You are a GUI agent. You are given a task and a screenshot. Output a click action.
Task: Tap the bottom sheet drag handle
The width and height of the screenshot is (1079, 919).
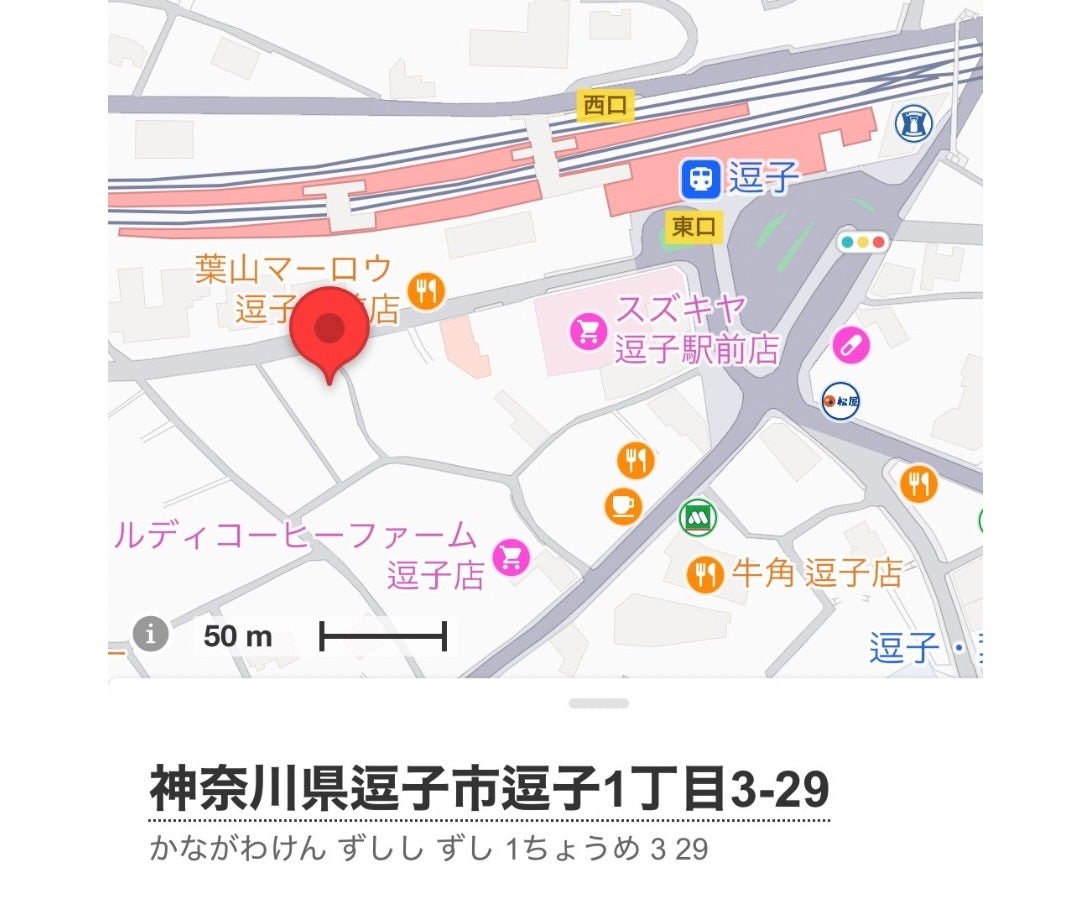tap(598, 704)
